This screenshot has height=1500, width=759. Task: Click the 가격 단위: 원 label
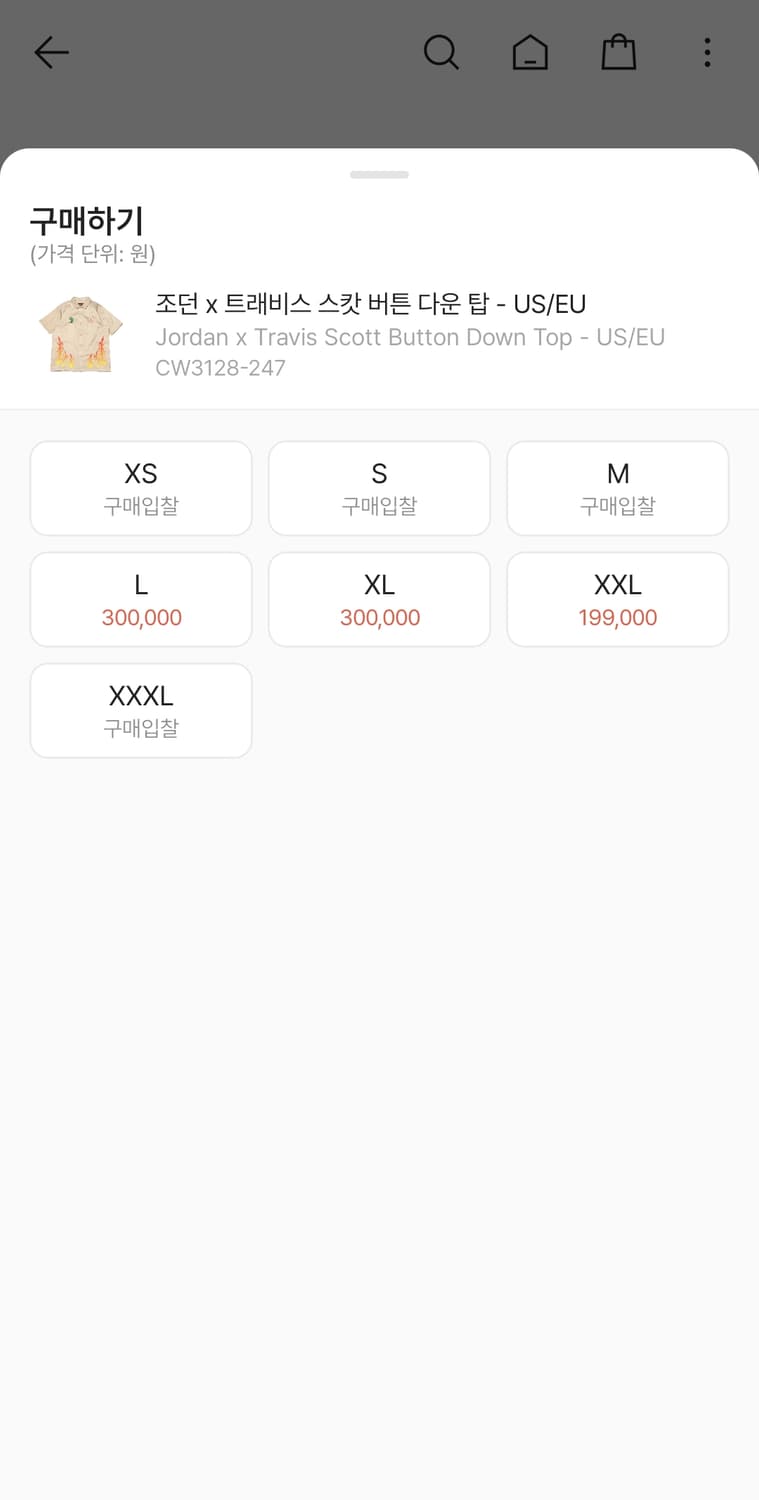click(x=83, y=253)
